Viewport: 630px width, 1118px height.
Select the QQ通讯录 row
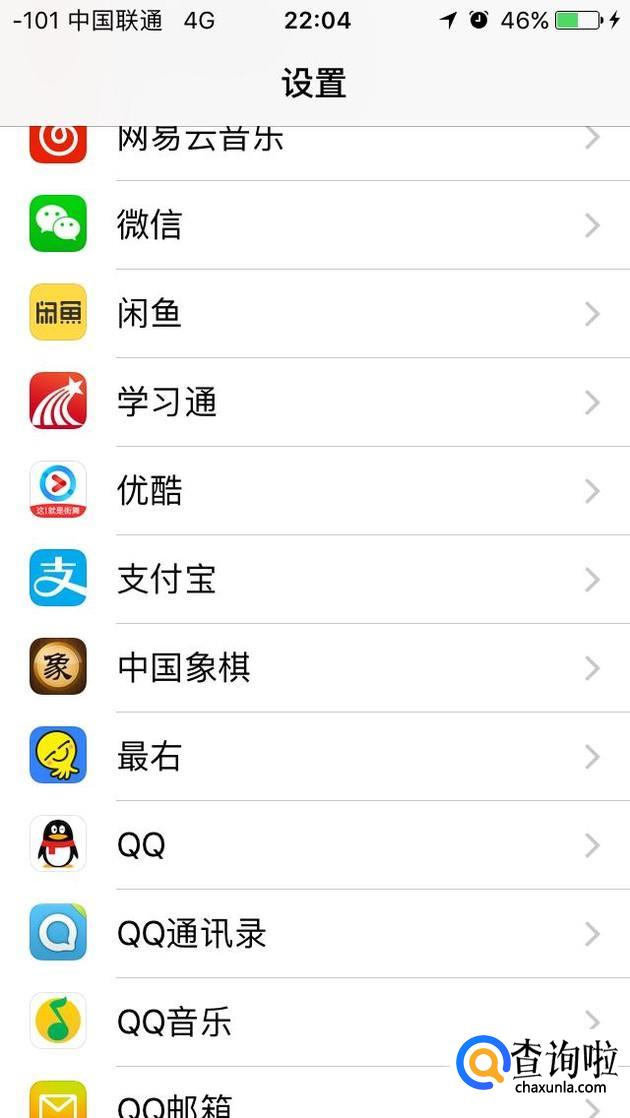click(315, 934)
